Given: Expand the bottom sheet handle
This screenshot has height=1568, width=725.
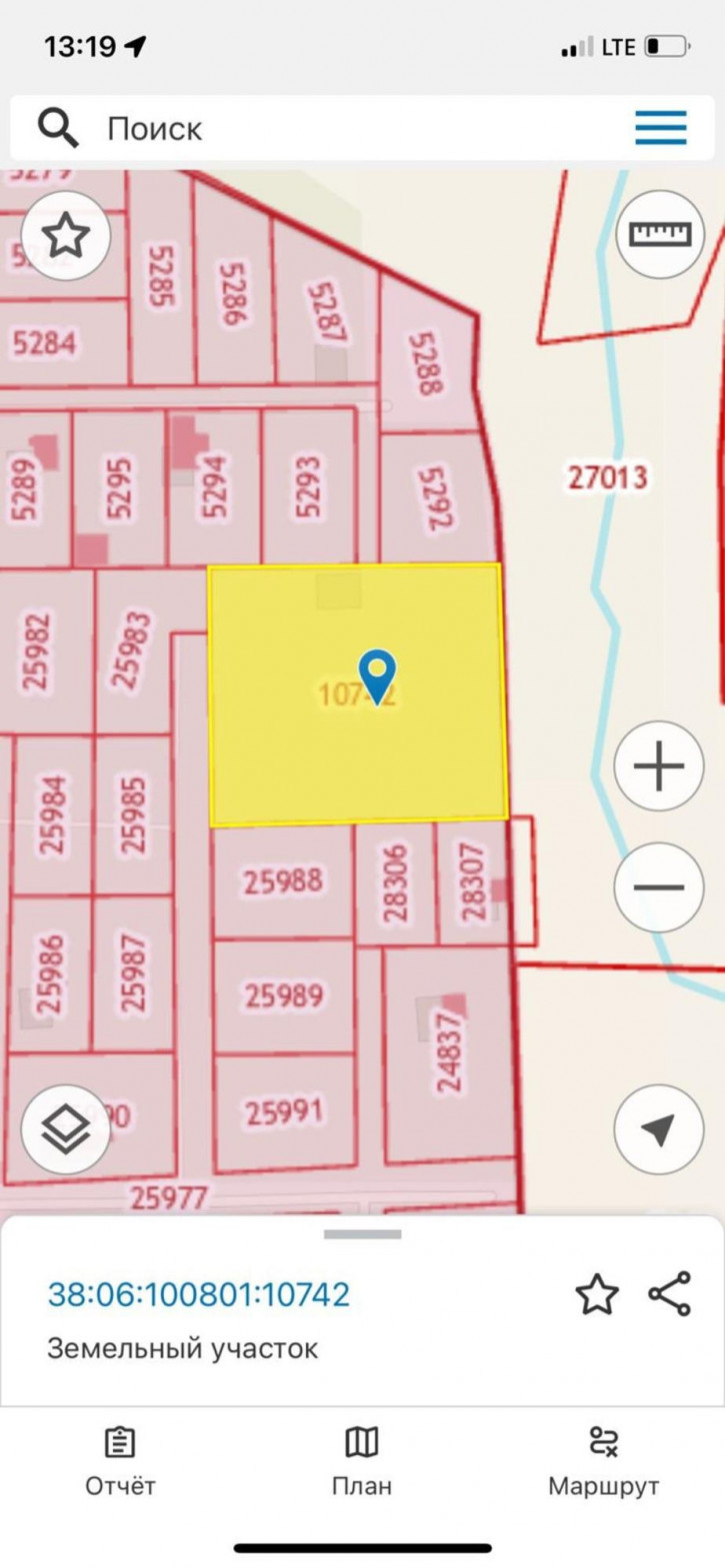Looking at the screenshot, I should 362,1235.
